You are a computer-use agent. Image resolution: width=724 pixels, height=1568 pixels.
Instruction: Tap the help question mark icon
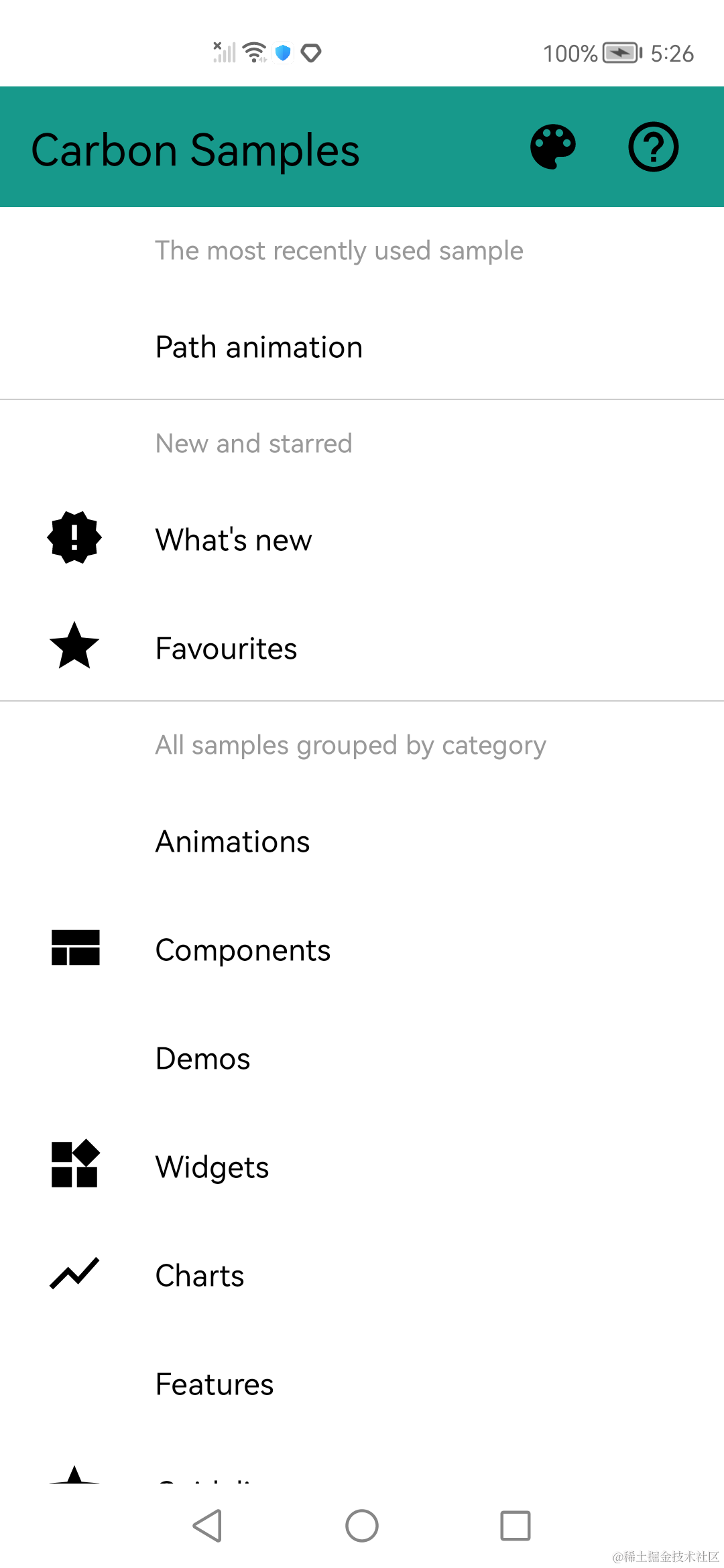[x=653, y=147]
